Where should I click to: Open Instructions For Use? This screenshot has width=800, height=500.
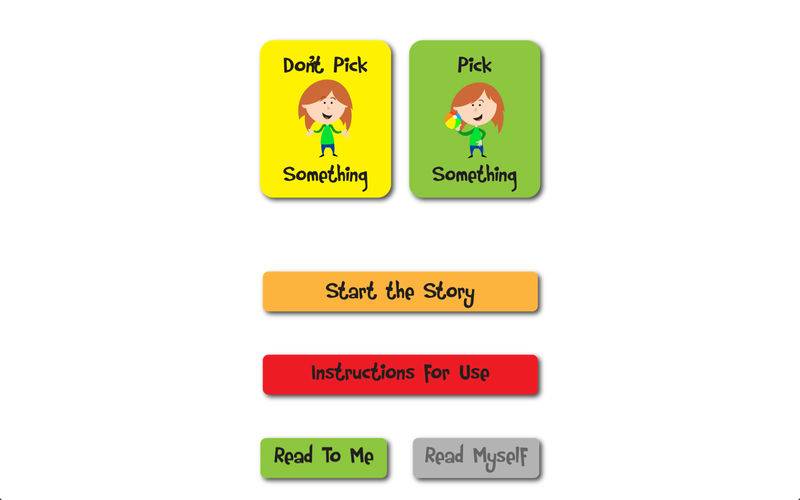pyautogui.click(x=400, y=374)
